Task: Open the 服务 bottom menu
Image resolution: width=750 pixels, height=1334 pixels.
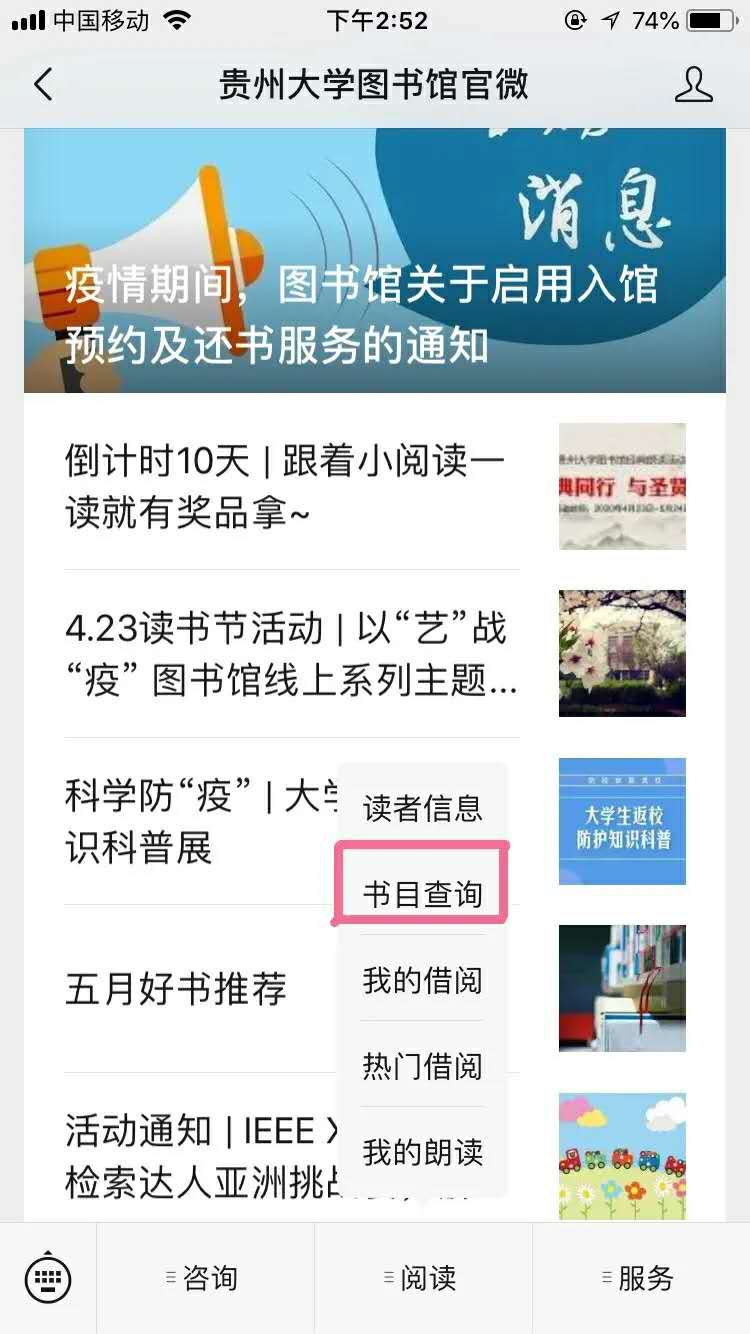Action: [x=641, y=1278]
